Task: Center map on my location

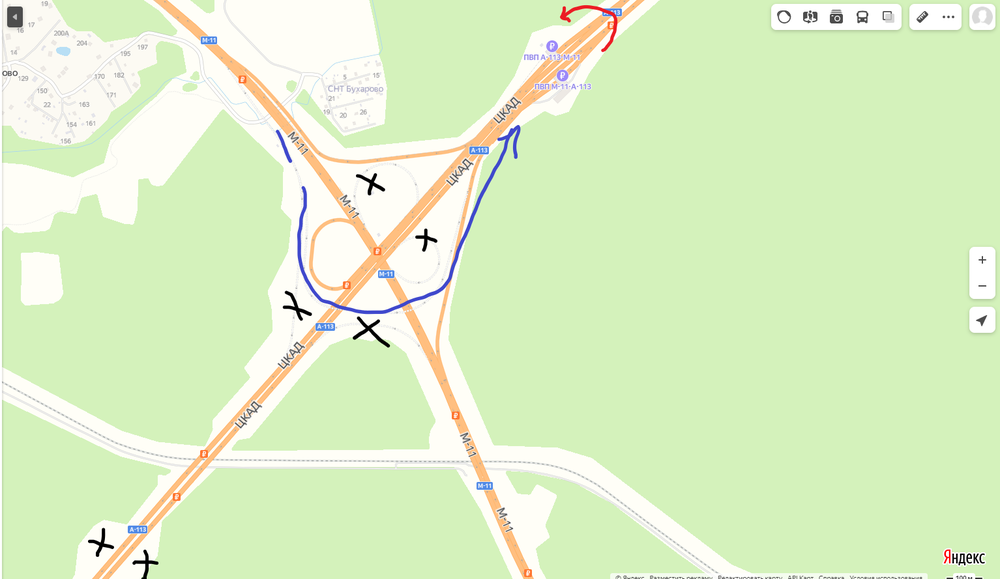Action: click(x=982, y=320)
